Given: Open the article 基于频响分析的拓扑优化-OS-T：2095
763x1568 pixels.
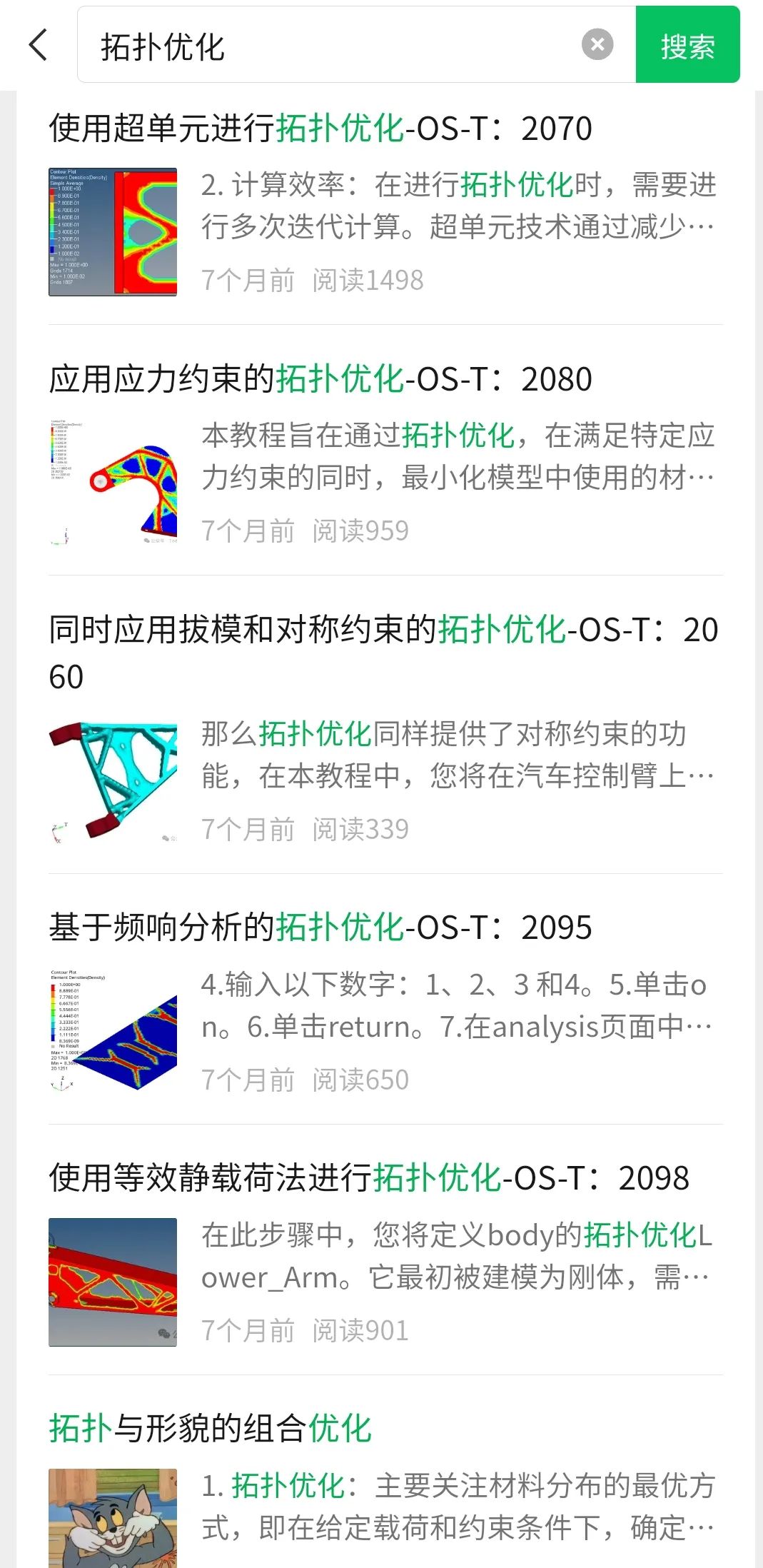Looking at the screenshot, I should 320,928.
